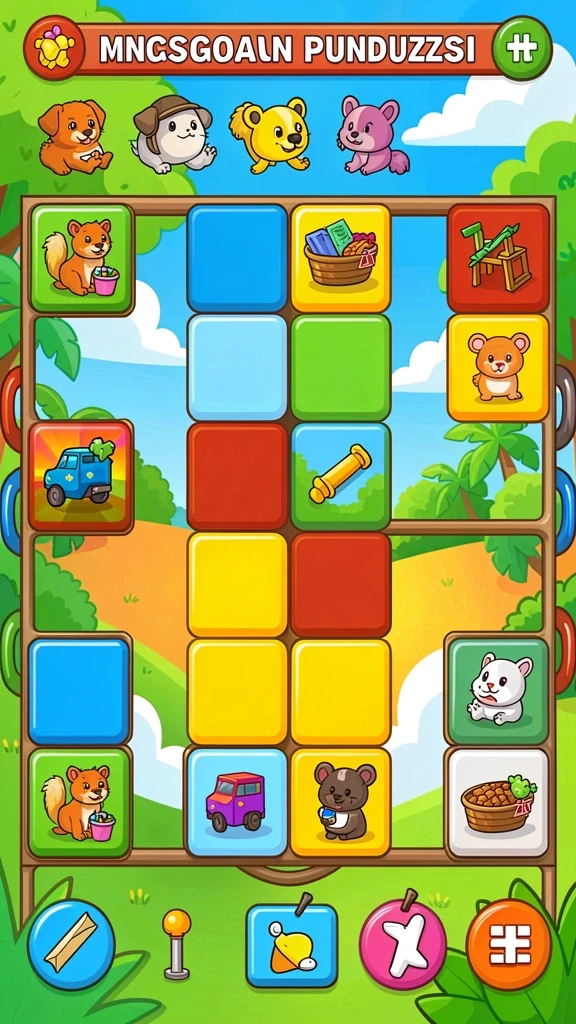The width and height of the screenshot is (576, 1024).
Task: Activate the yellow bell booster
Action: coord(292,945)
